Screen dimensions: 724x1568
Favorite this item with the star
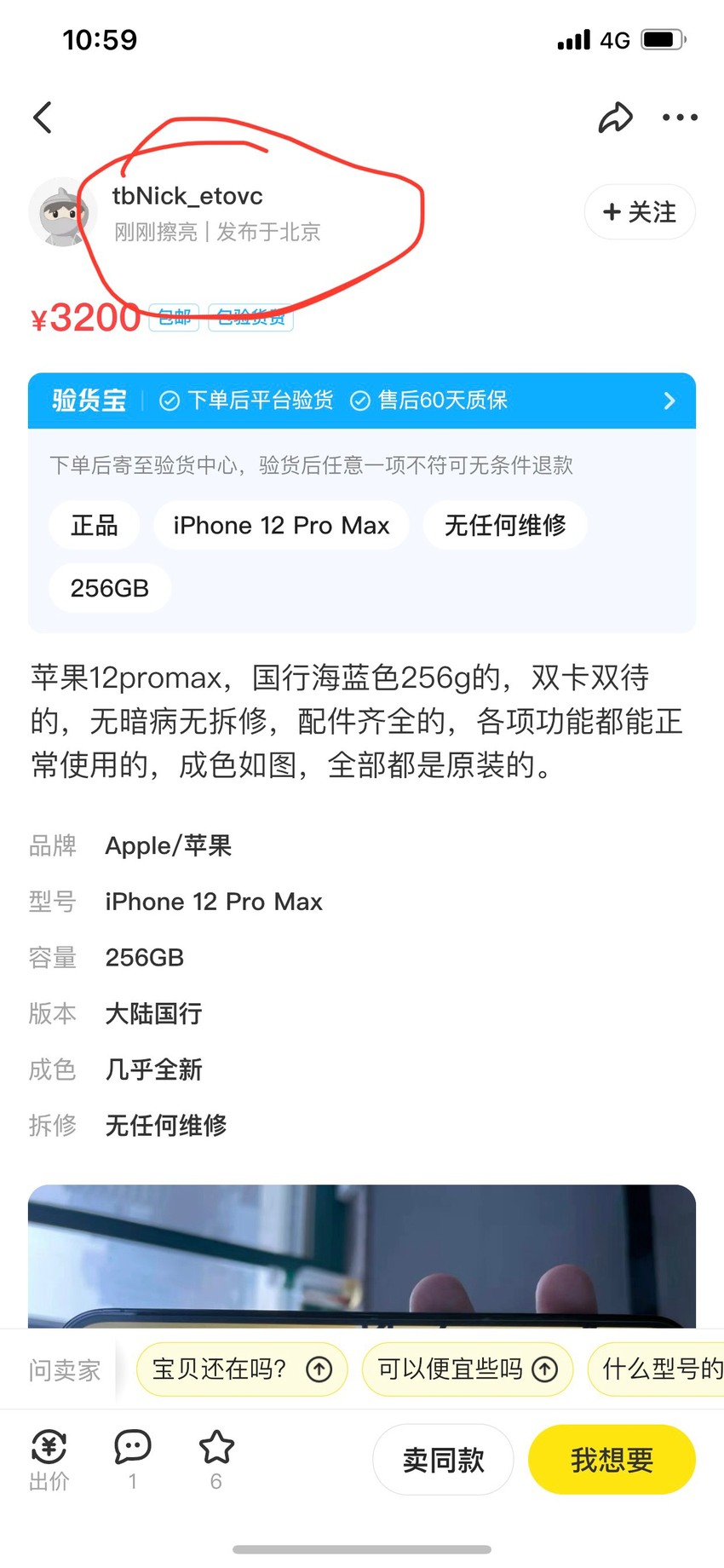pos(216,1459)
